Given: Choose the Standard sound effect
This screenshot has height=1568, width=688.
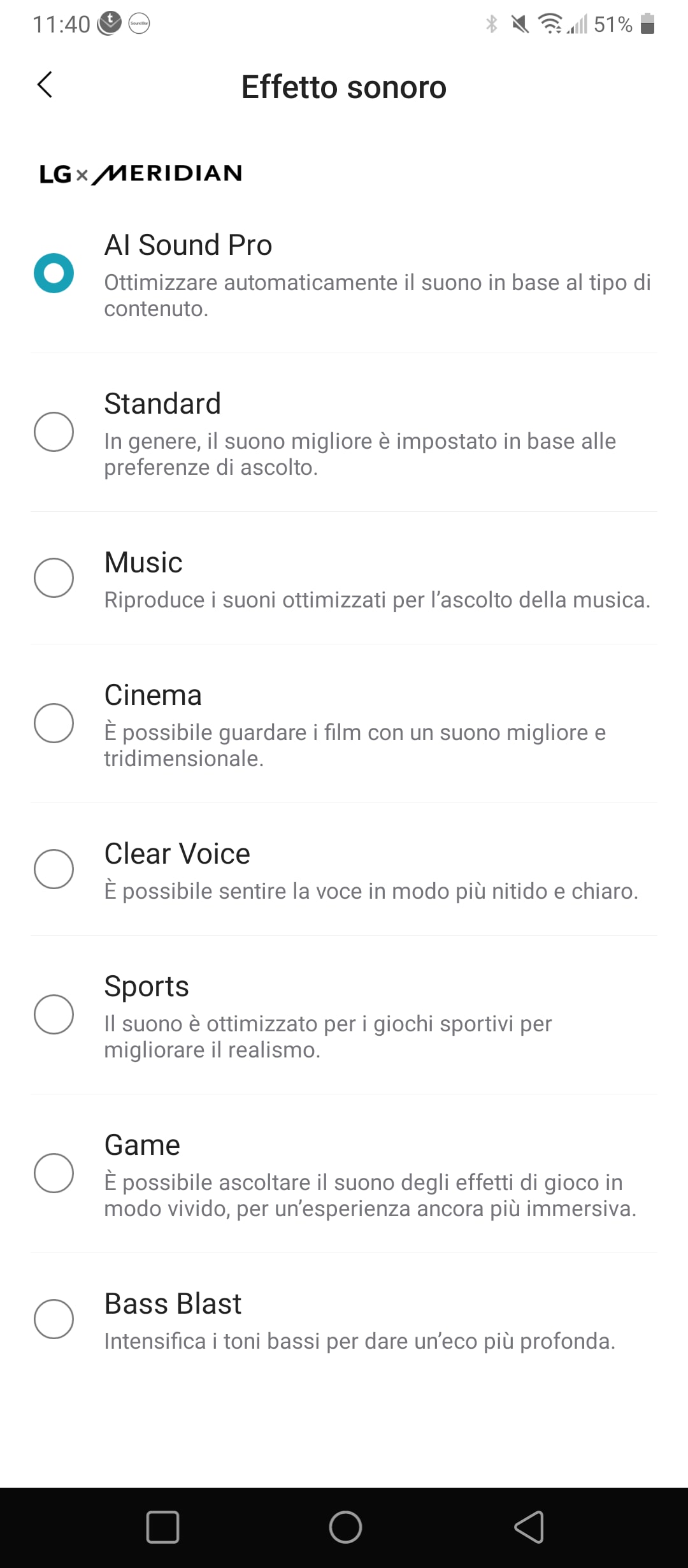Looking at the screenshot, I should (344, 432).
